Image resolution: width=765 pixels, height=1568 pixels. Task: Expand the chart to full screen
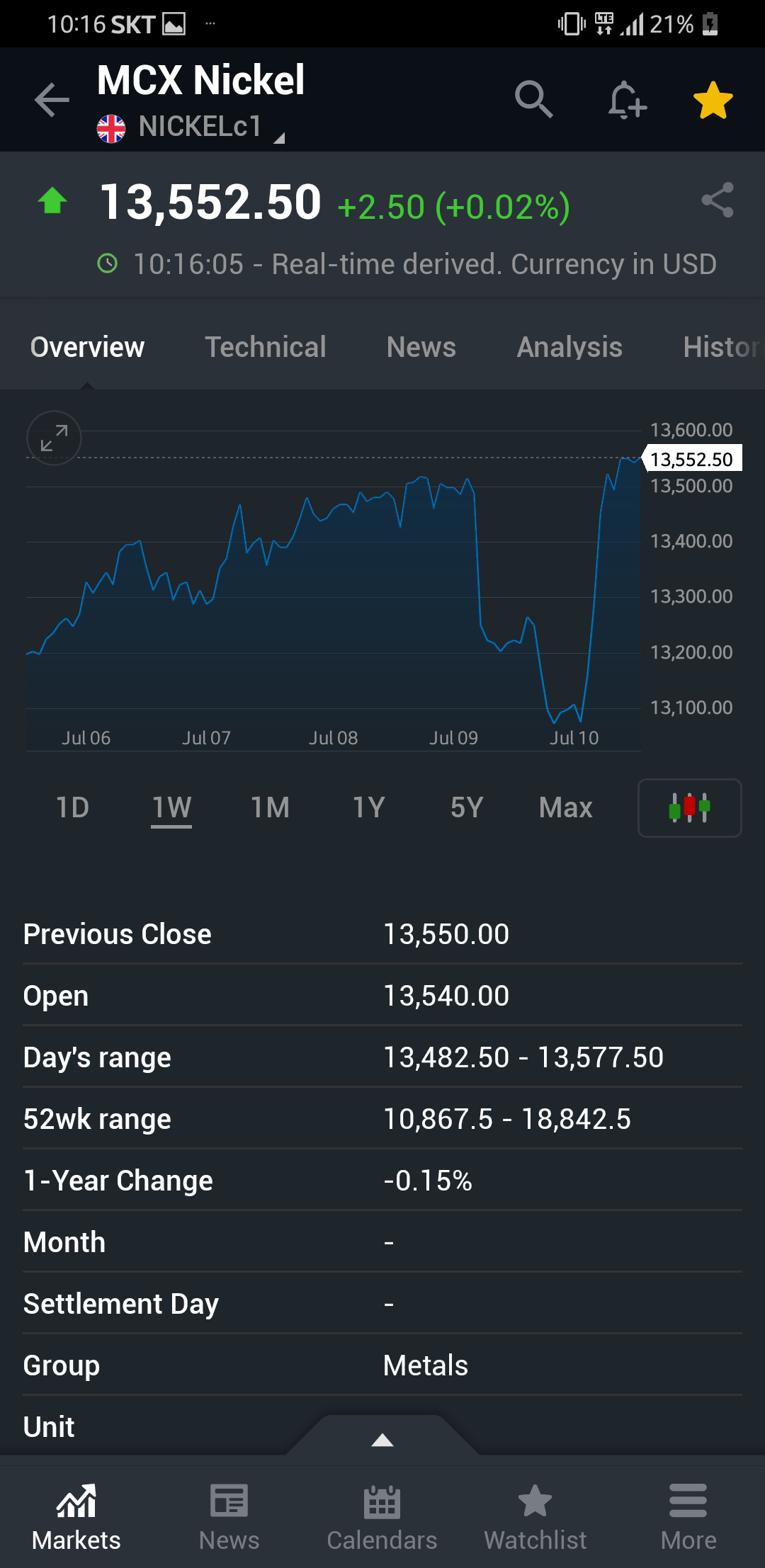[54, 438]
